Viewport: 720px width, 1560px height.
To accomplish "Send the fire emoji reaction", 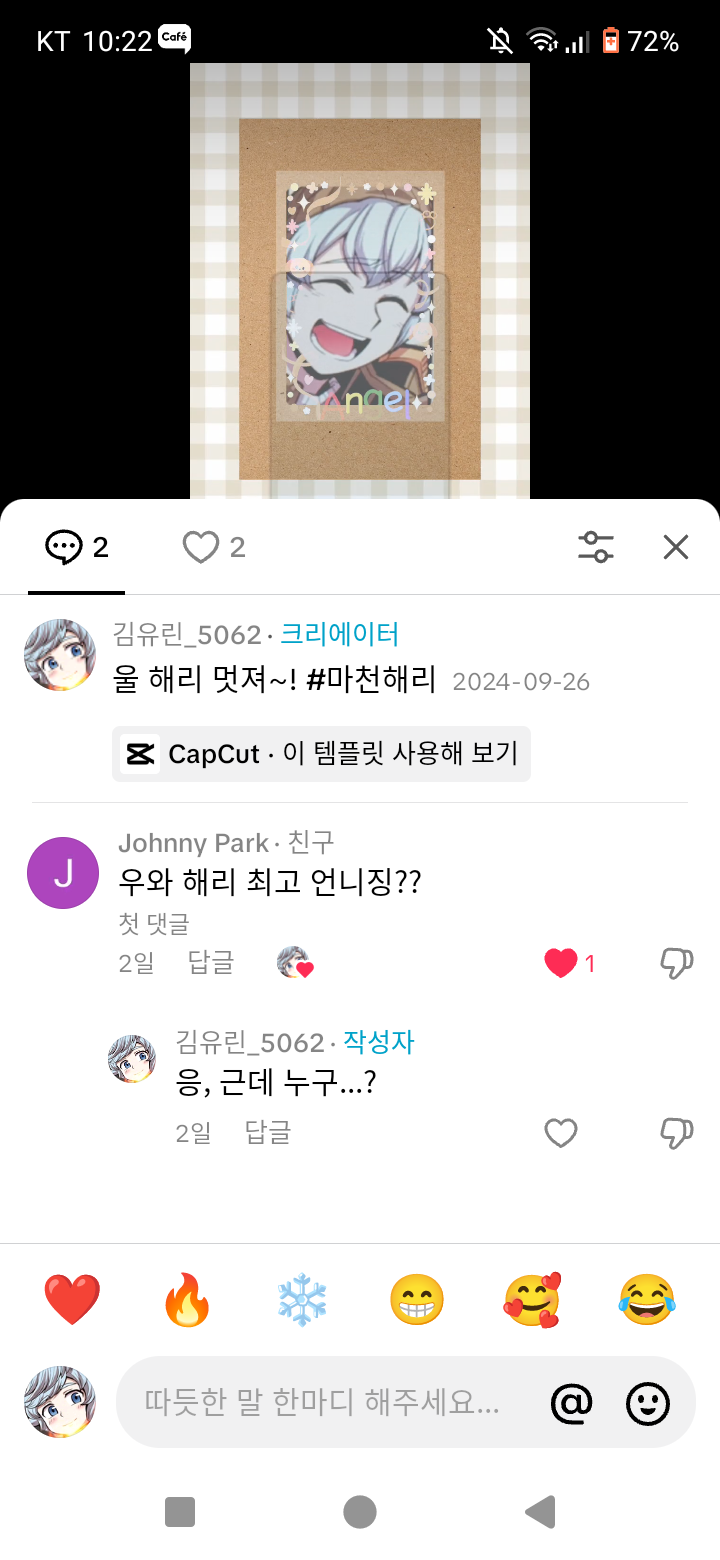I will point(187,1300).
